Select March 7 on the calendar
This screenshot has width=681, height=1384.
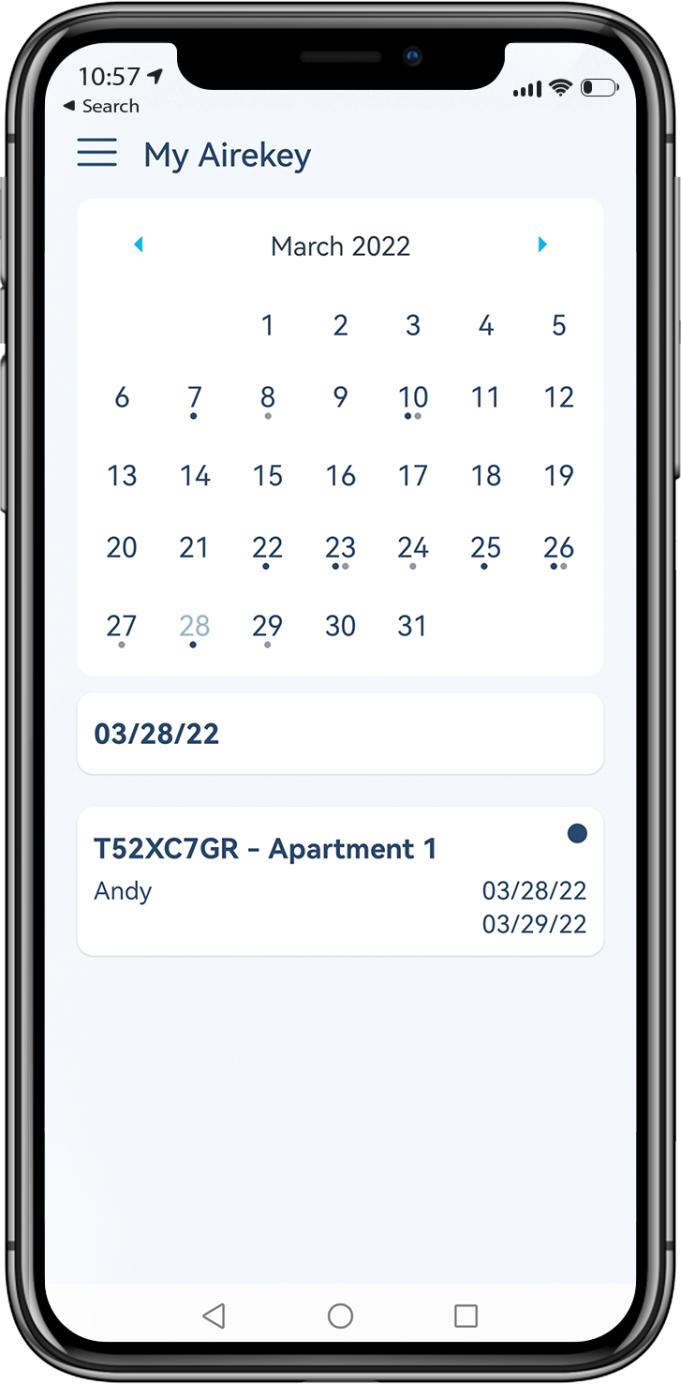195,398
